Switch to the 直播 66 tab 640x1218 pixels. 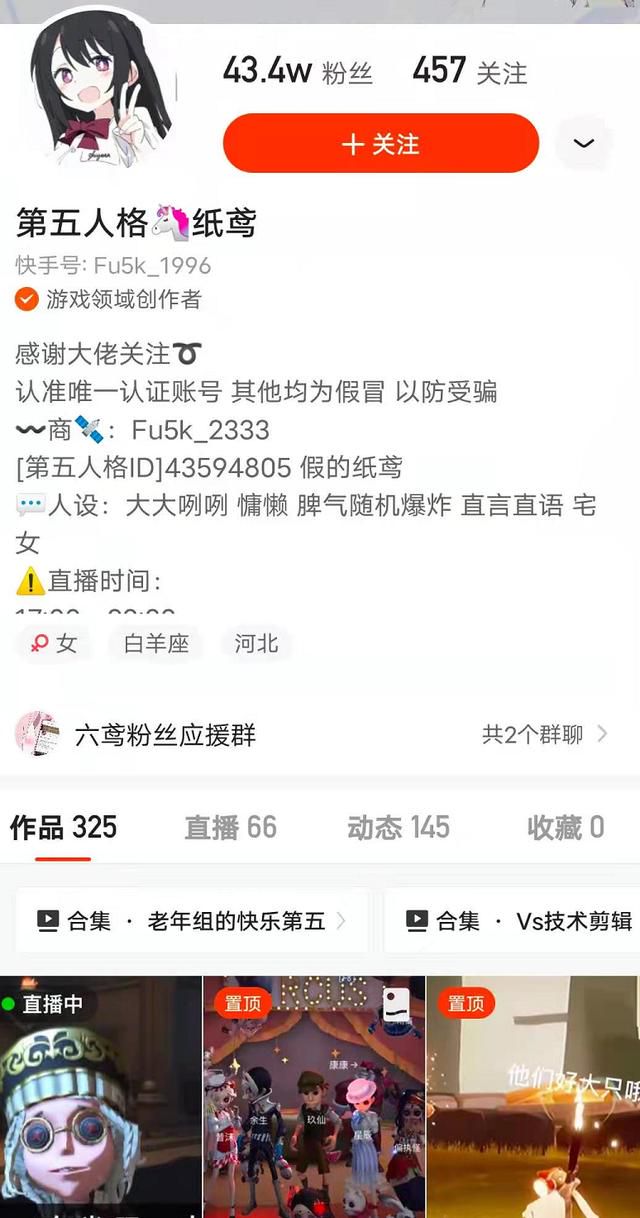click(x=230, y=828)
